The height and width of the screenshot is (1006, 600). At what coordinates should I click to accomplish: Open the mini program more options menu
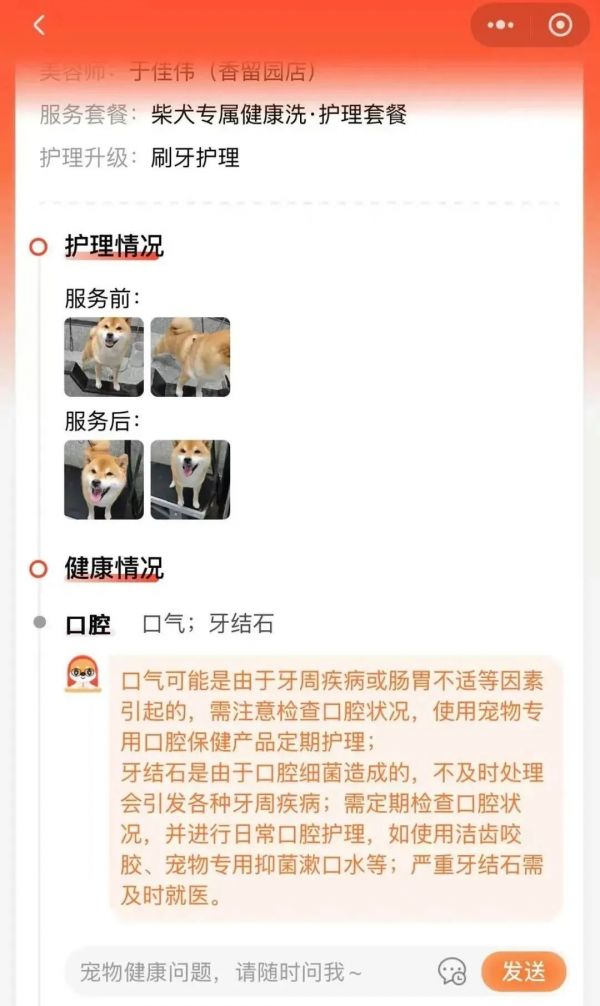pos(501,25)
